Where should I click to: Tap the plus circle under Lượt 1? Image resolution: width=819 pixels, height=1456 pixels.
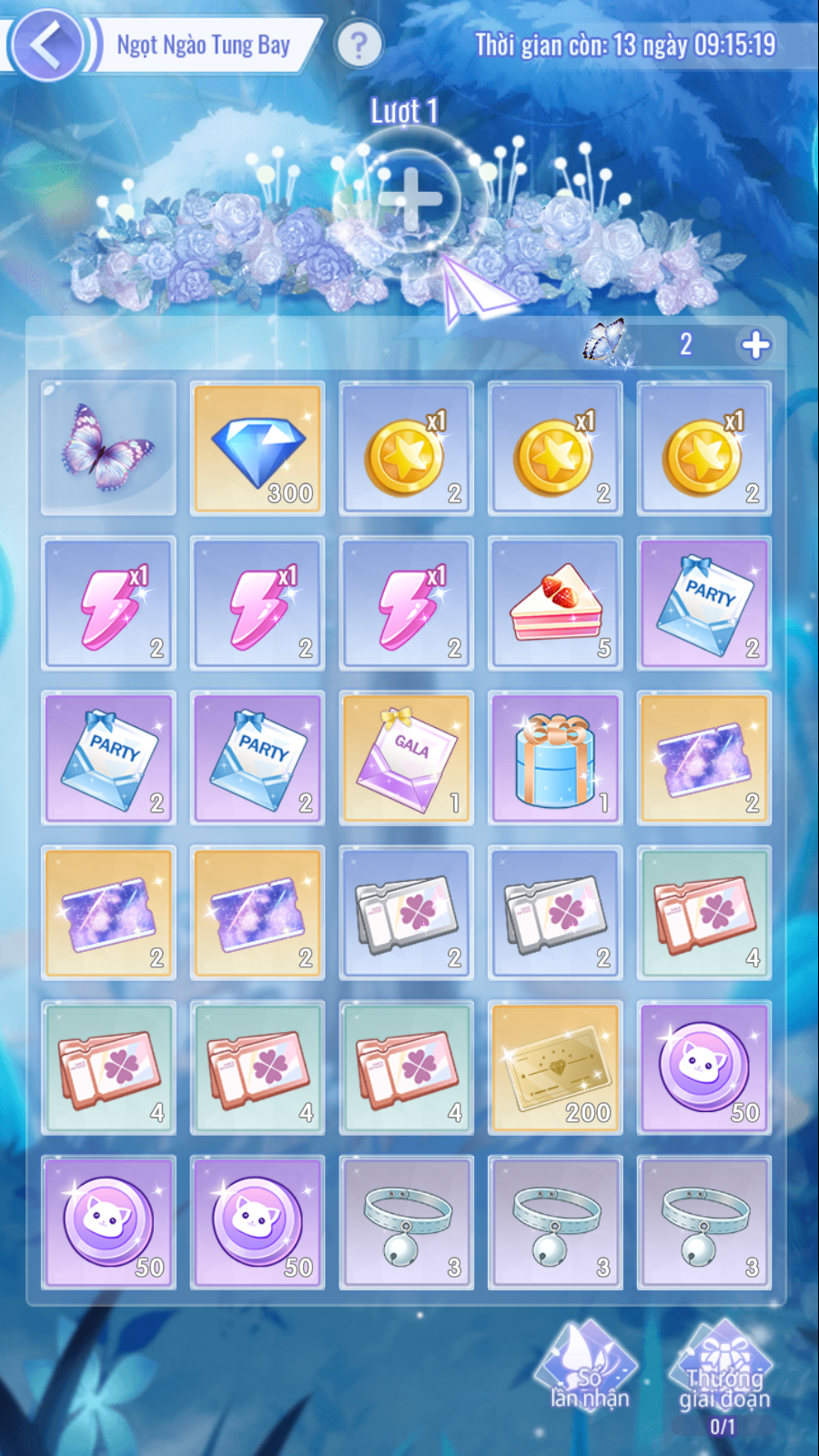[x=410, y=198]
